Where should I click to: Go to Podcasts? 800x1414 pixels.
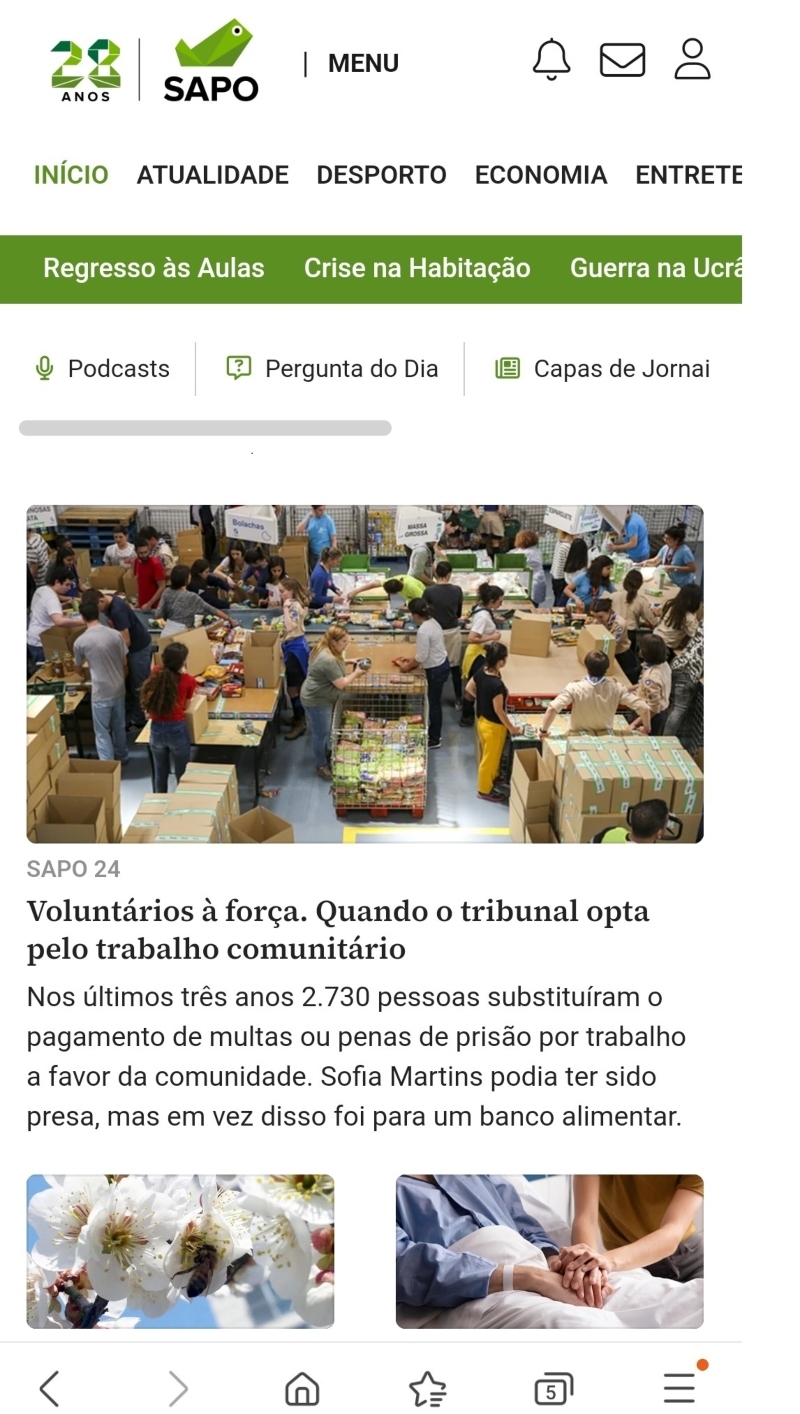pos(102,369)
